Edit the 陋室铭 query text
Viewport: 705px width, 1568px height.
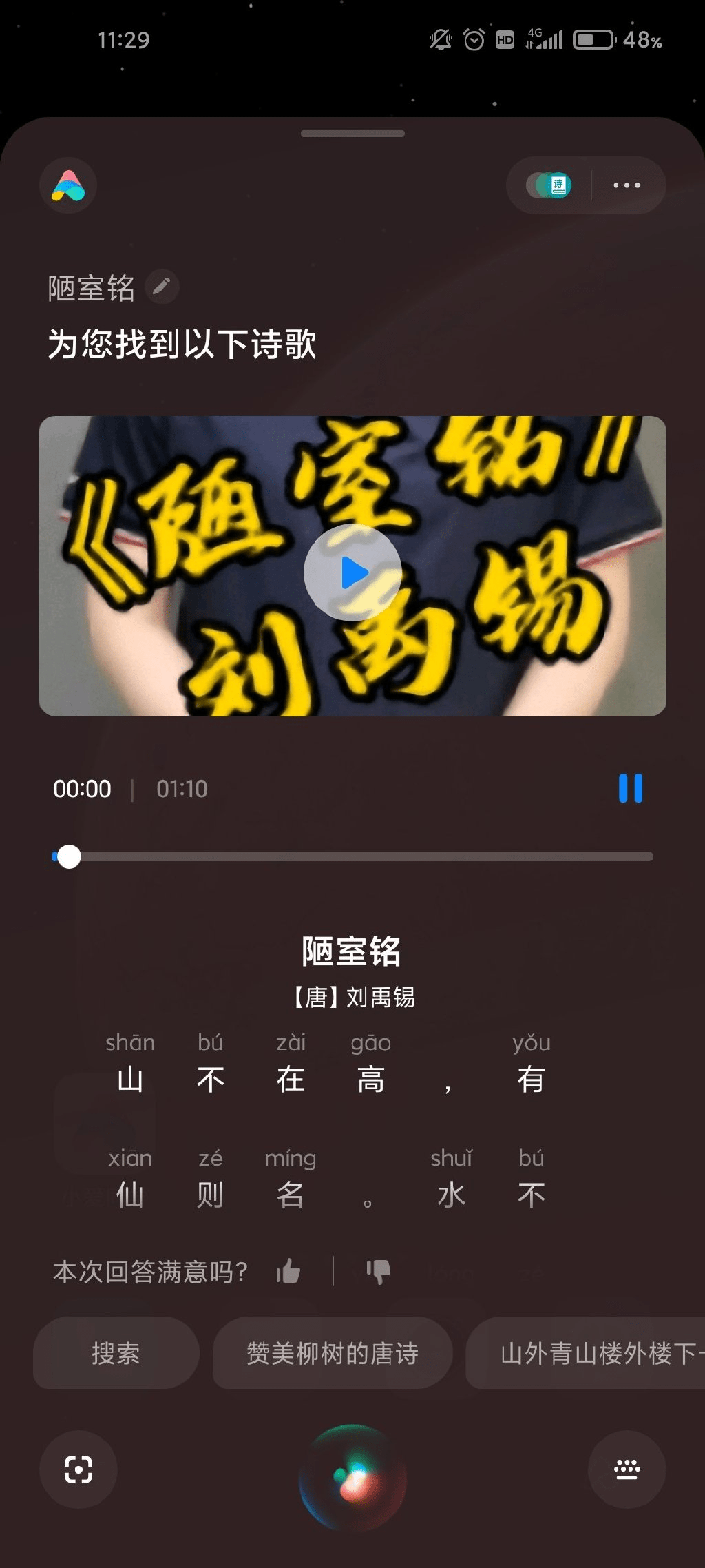coord(162,286)
